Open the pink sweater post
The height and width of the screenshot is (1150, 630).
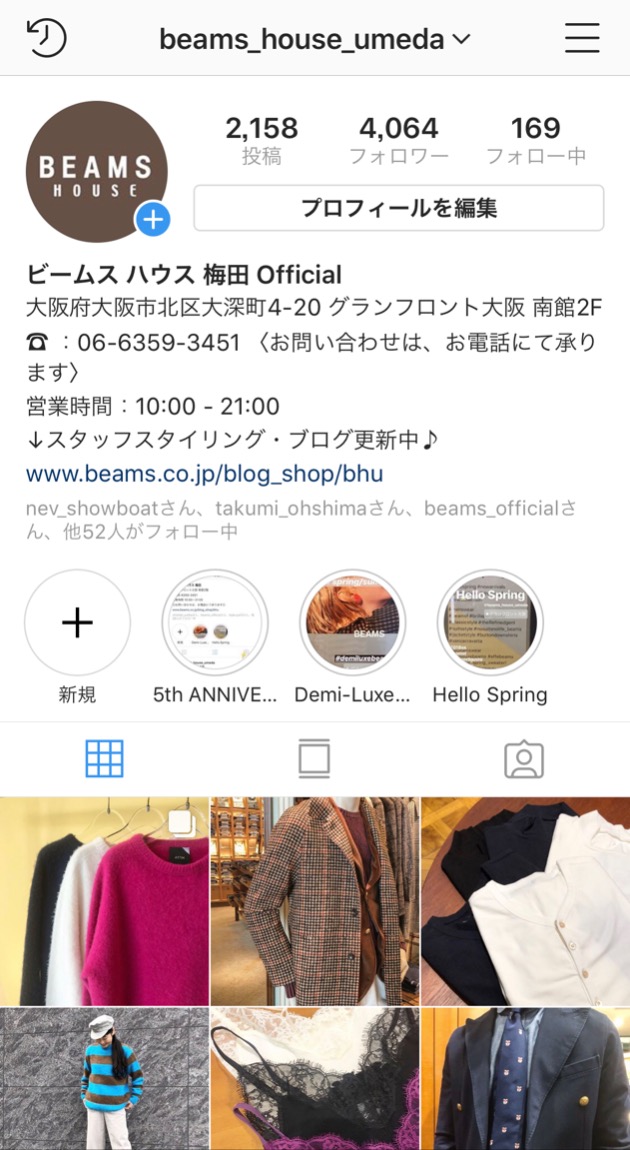[x=104, y=901]
